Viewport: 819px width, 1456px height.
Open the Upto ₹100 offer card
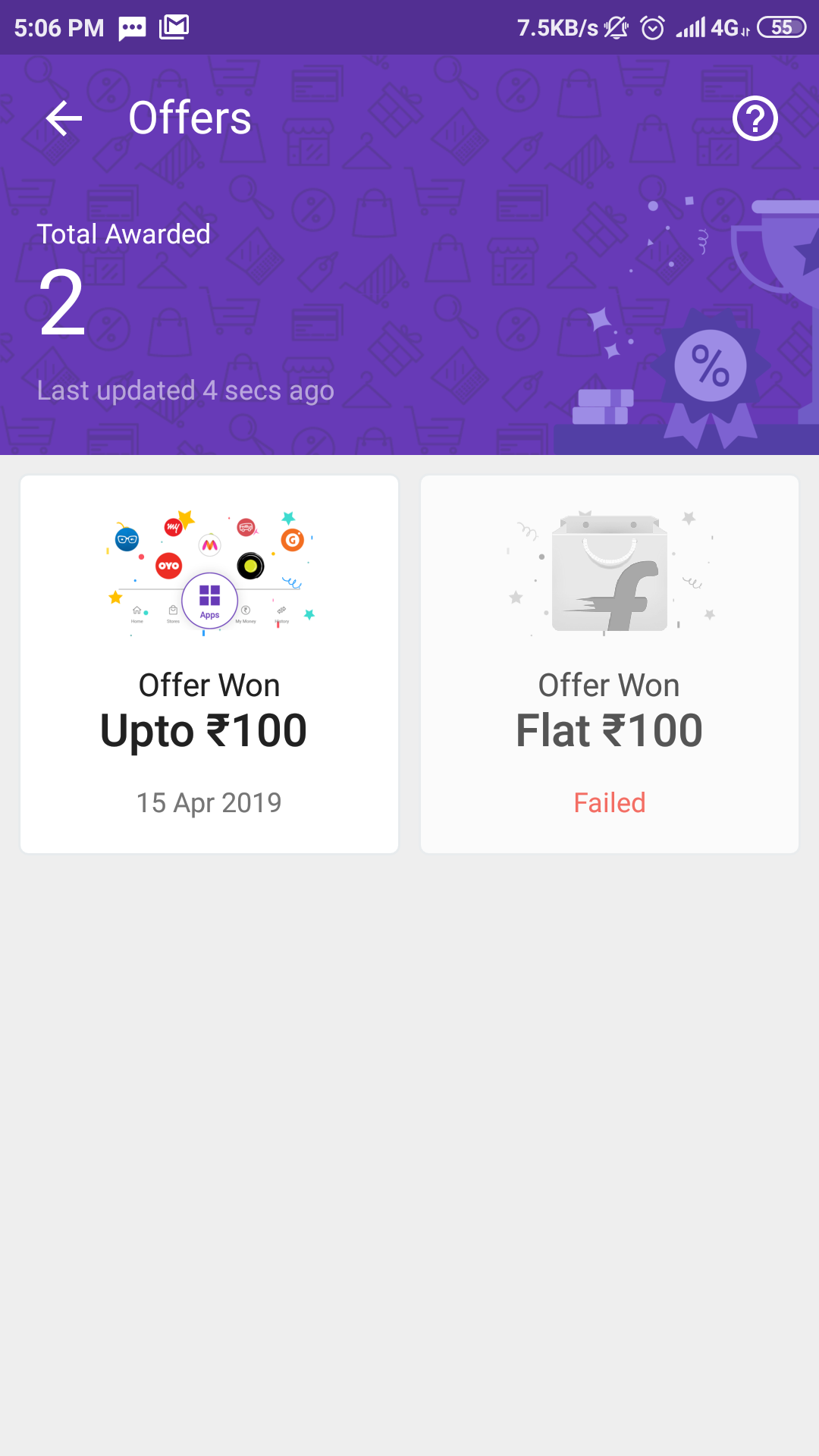(x=209, y=664)
